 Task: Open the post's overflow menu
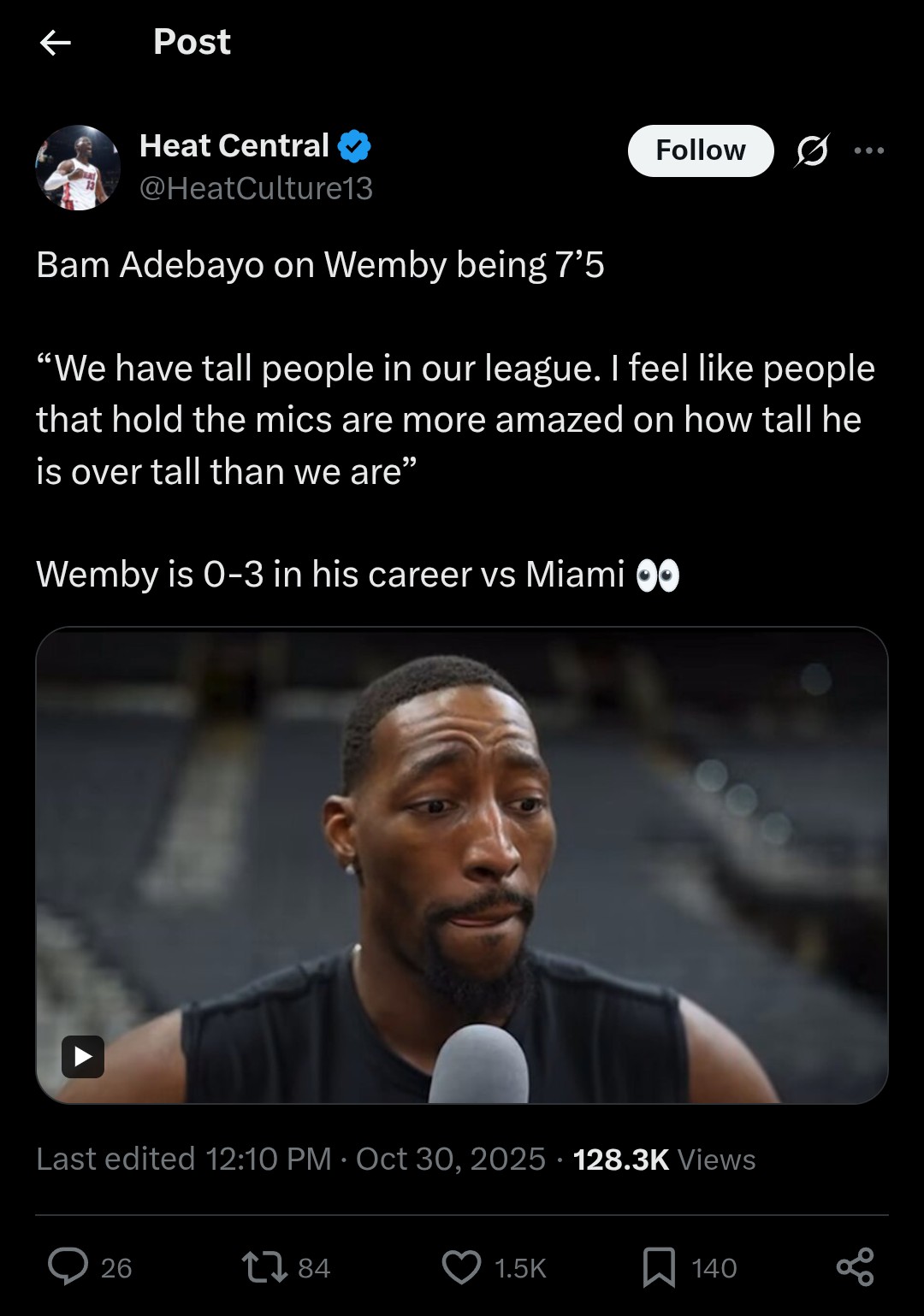pyautogui.click(x=868, y=150)
